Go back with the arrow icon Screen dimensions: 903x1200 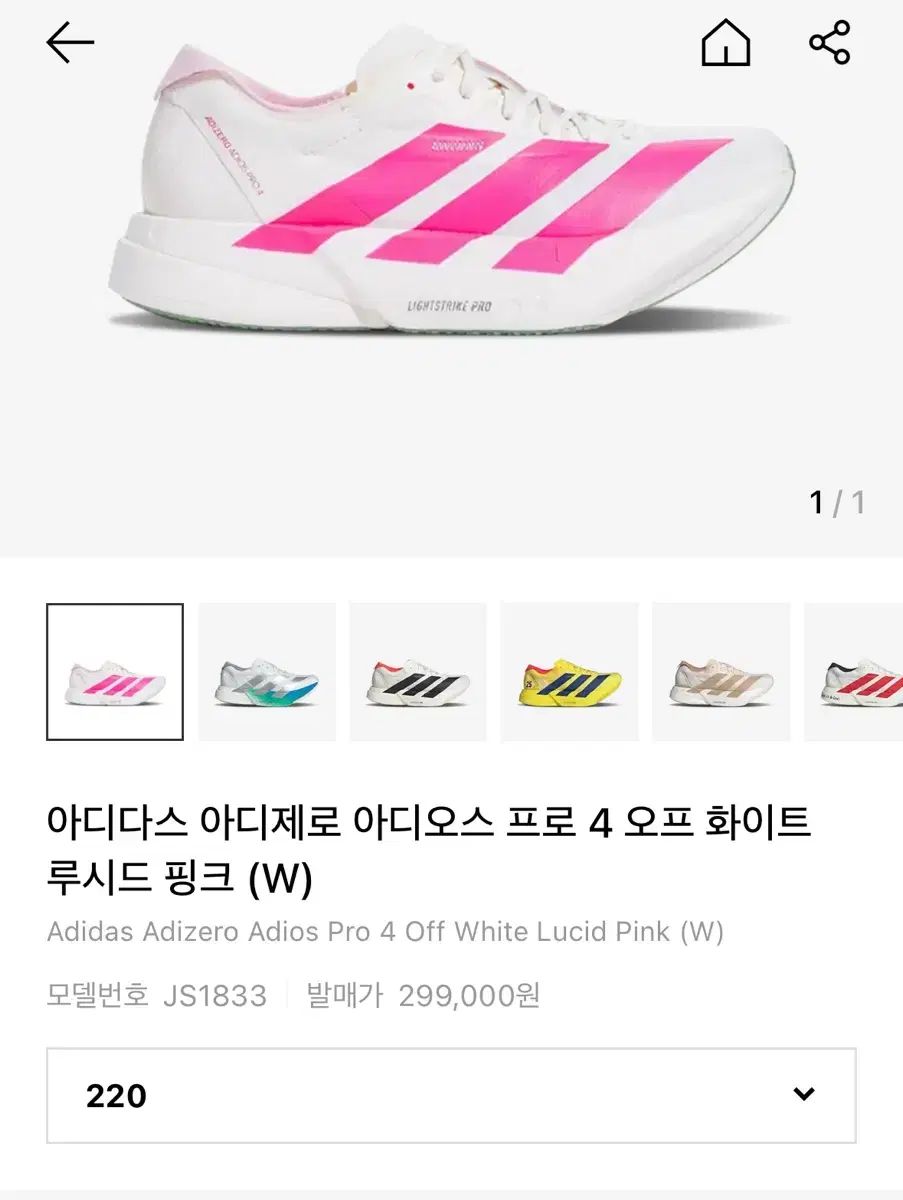tap(70, 43)
